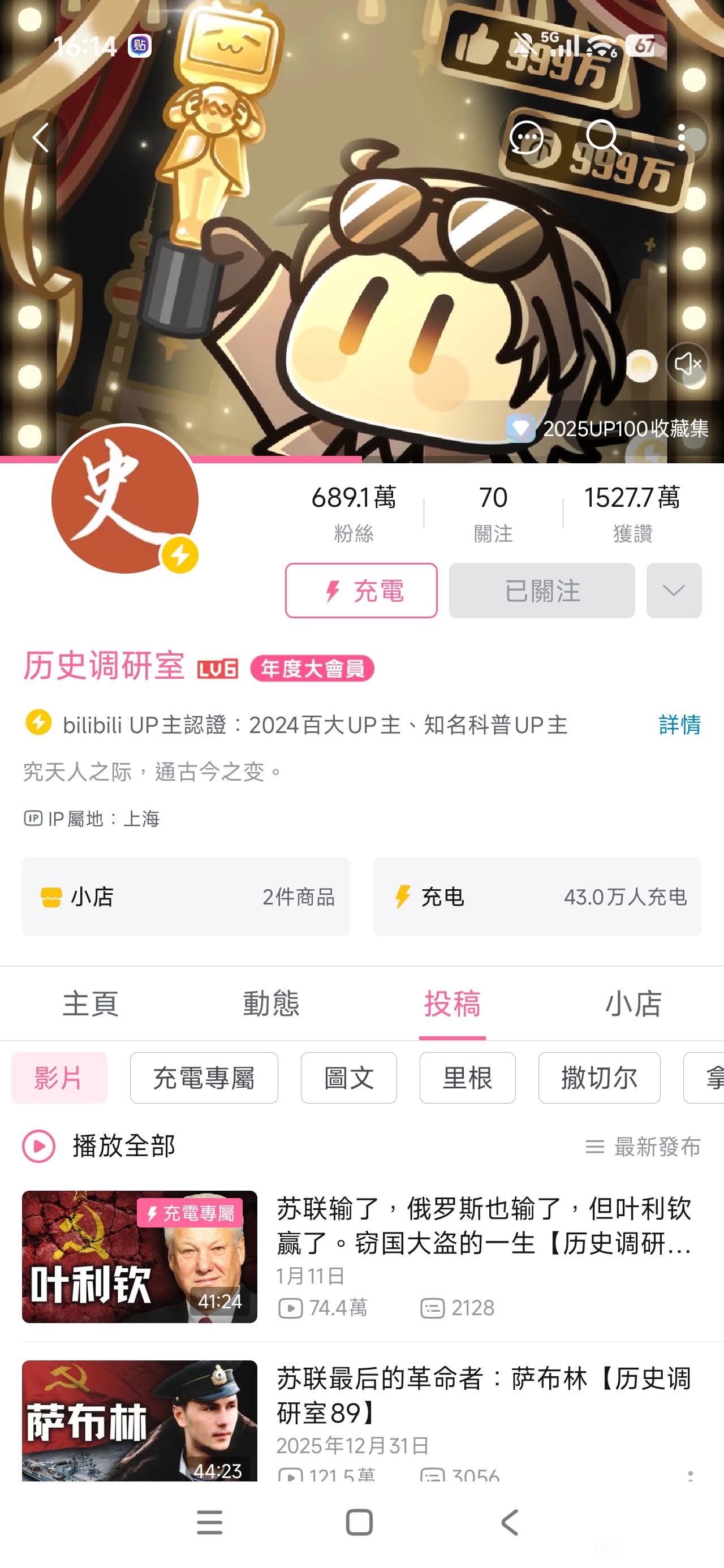Expand the dropdown arrow beside 已關注

pos(674,591)
